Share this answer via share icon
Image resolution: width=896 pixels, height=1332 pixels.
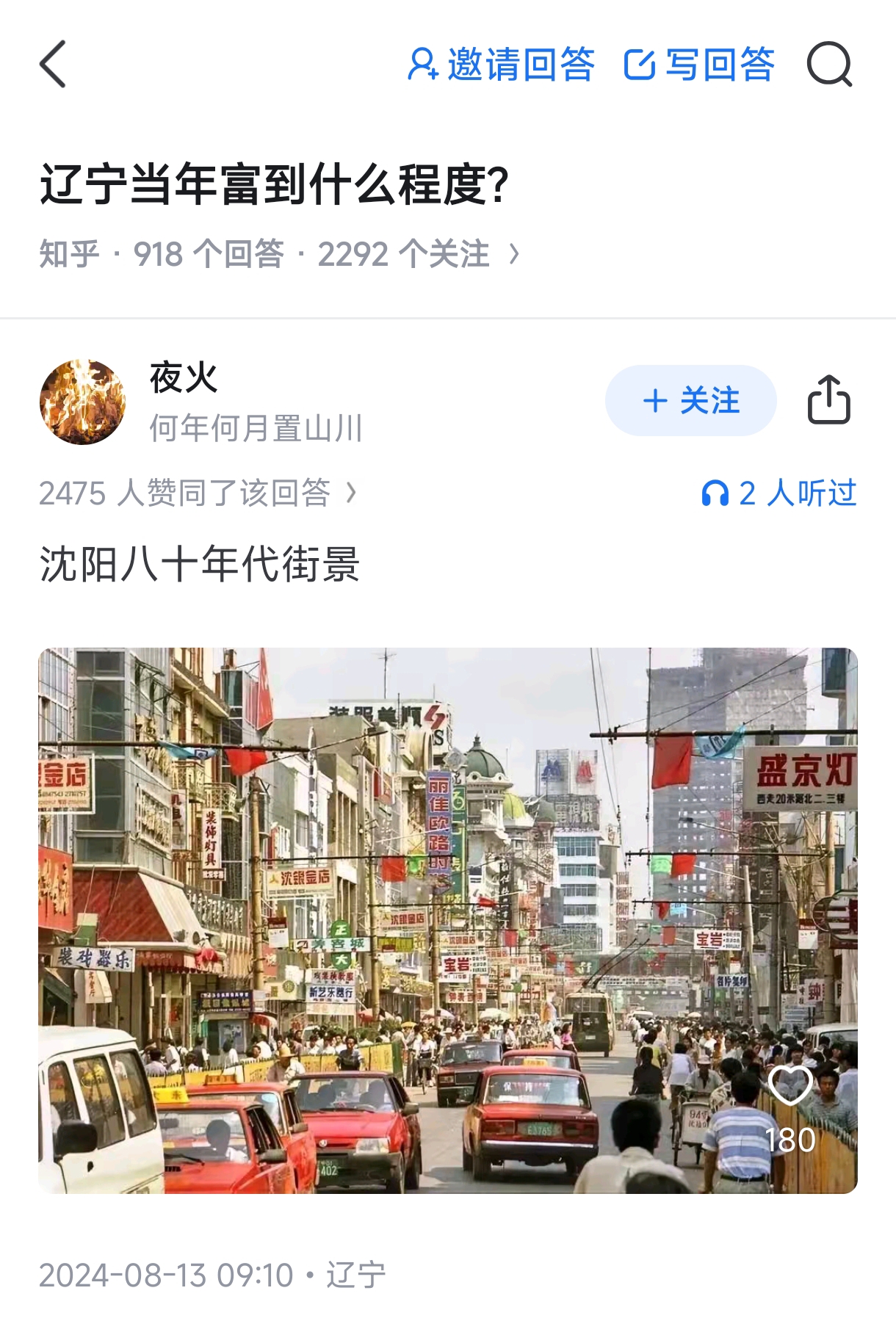point(829,401)
